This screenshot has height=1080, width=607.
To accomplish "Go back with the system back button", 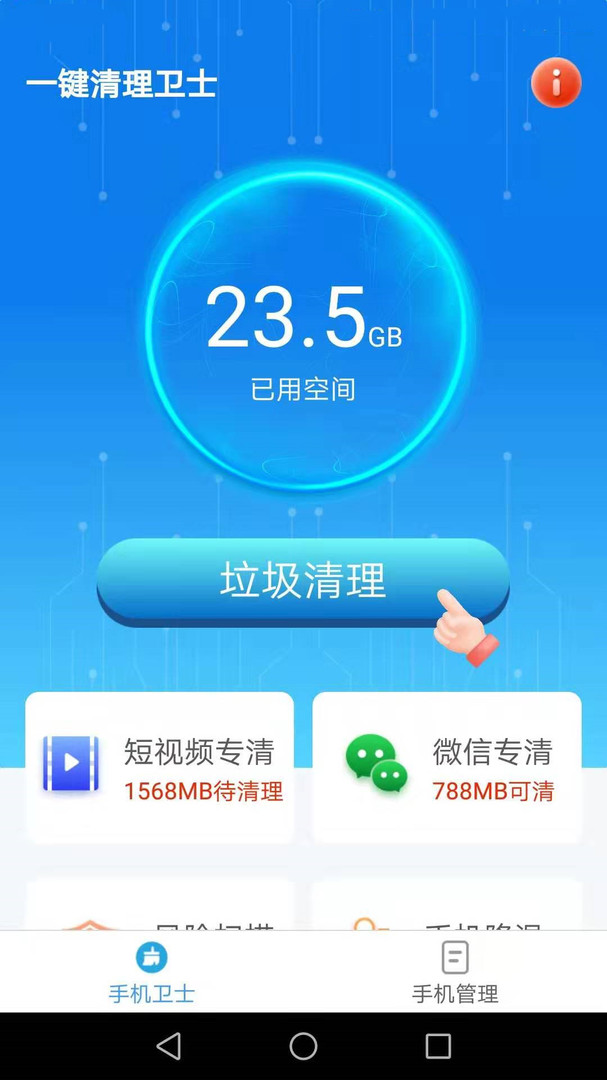I will point(169,1046).
